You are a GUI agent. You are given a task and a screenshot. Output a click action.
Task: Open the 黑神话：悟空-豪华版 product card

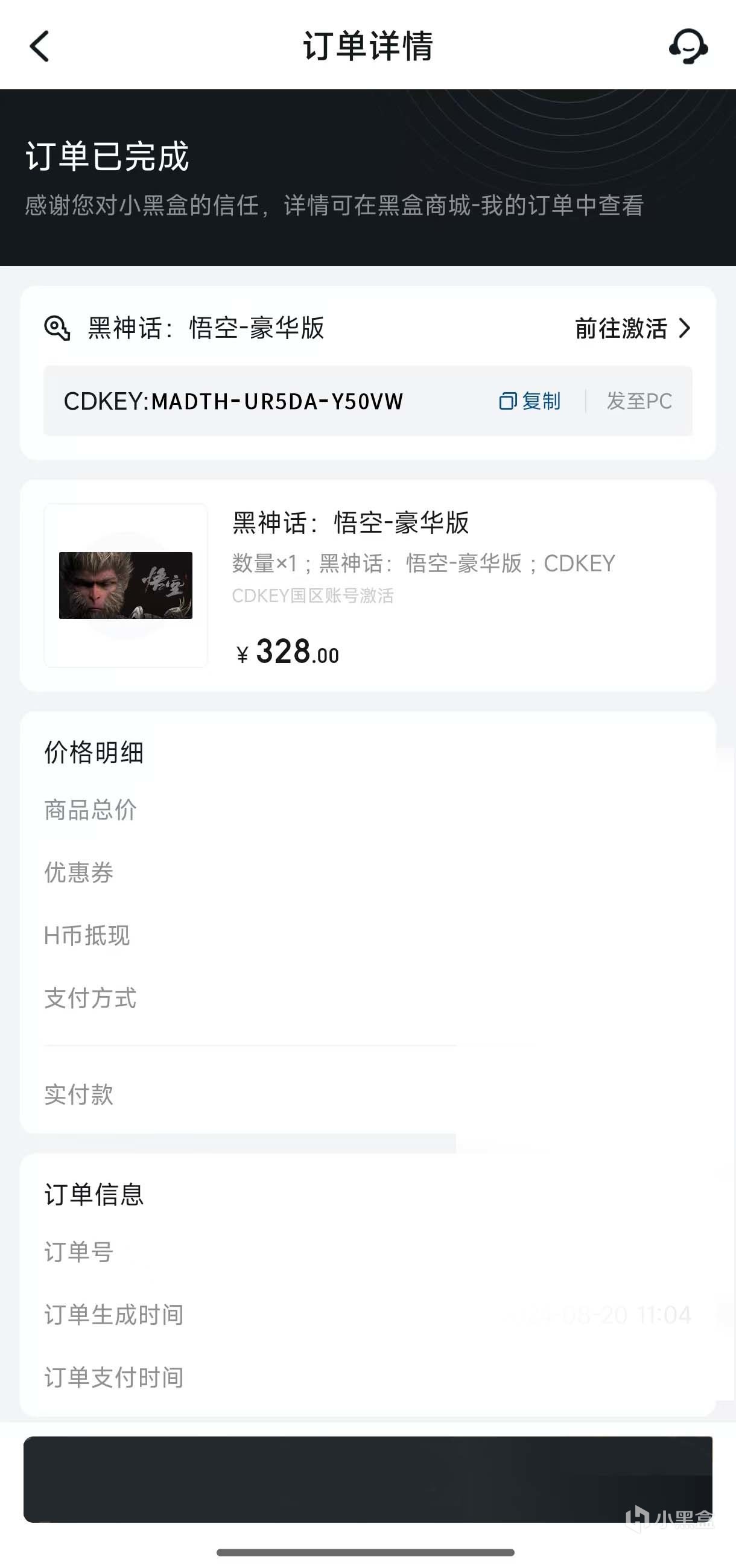[x=367, y=585]
